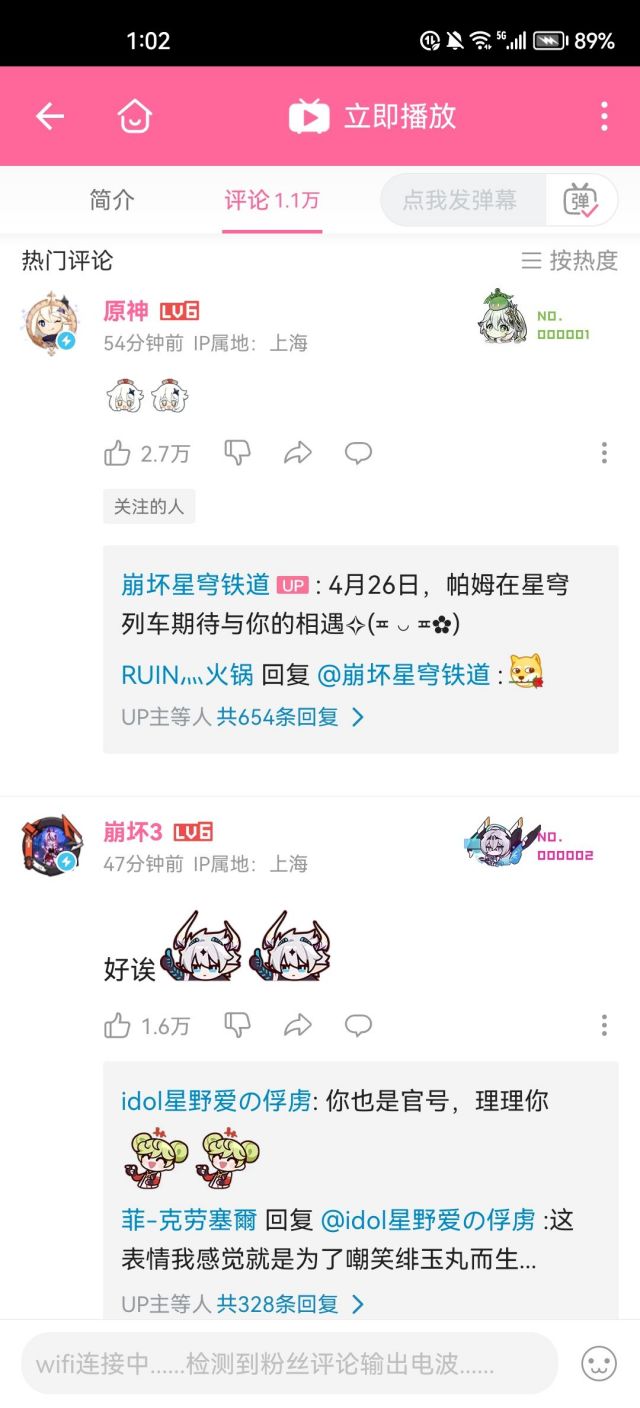640x1408 pixels.
Task: Dislike 原神's comment
Action: (237, 453)
